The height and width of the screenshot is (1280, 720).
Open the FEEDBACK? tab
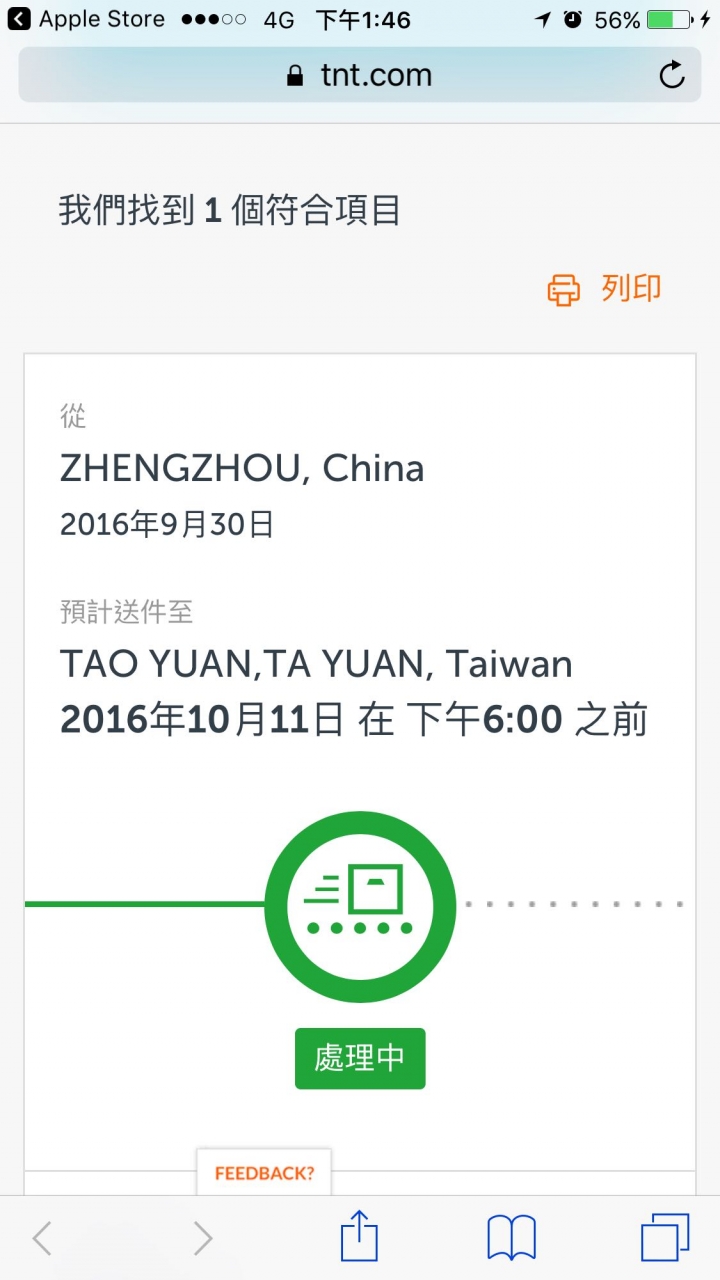click(264, 1172)
